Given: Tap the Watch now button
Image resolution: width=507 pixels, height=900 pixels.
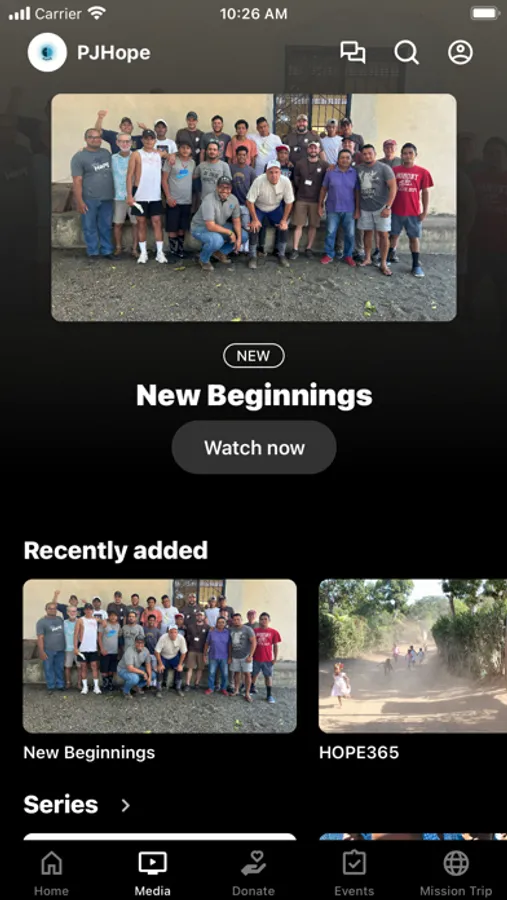Looking at the screenshot, I should (254, 447).
